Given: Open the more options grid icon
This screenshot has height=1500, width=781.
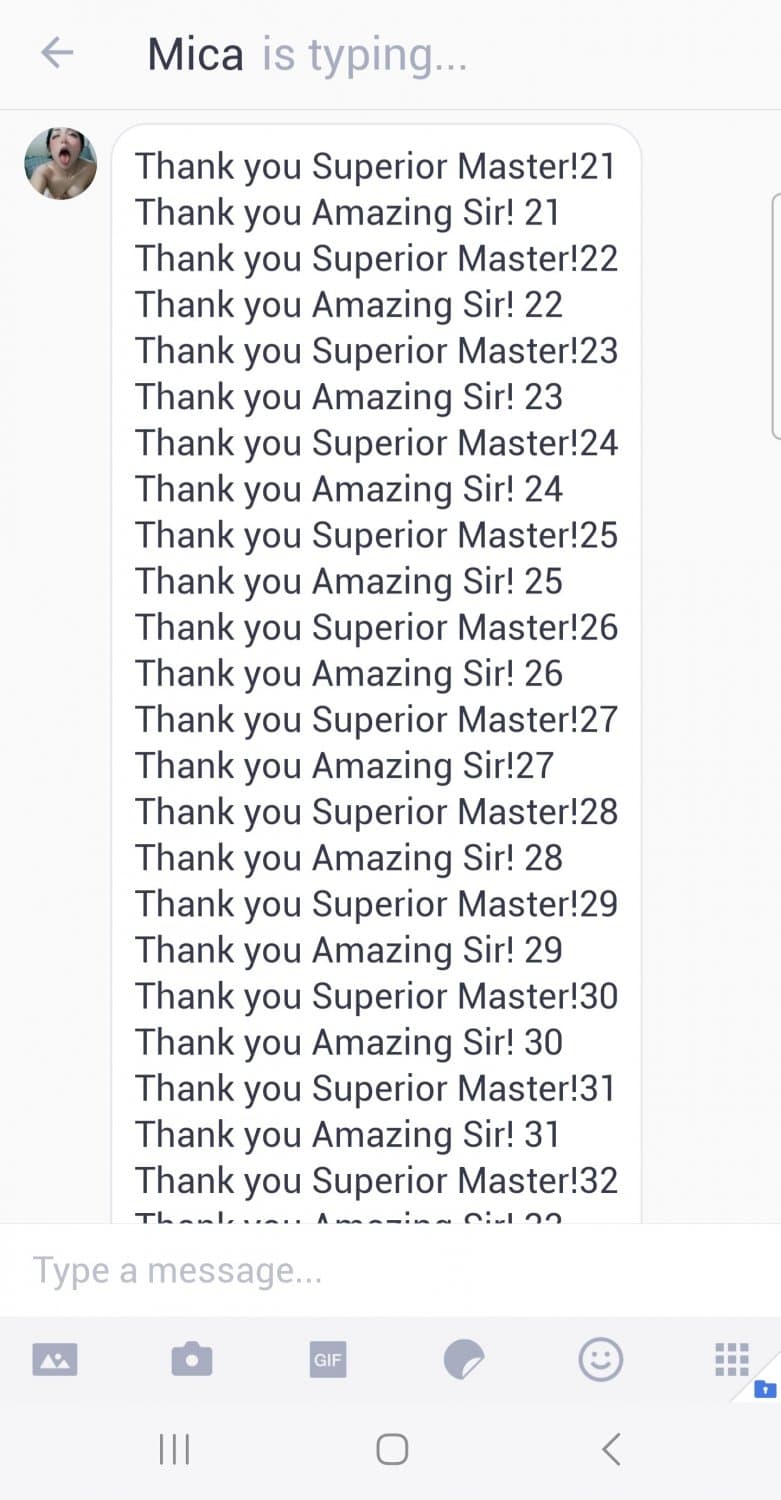Looking at the screenshot, I should coord(732,1358).
